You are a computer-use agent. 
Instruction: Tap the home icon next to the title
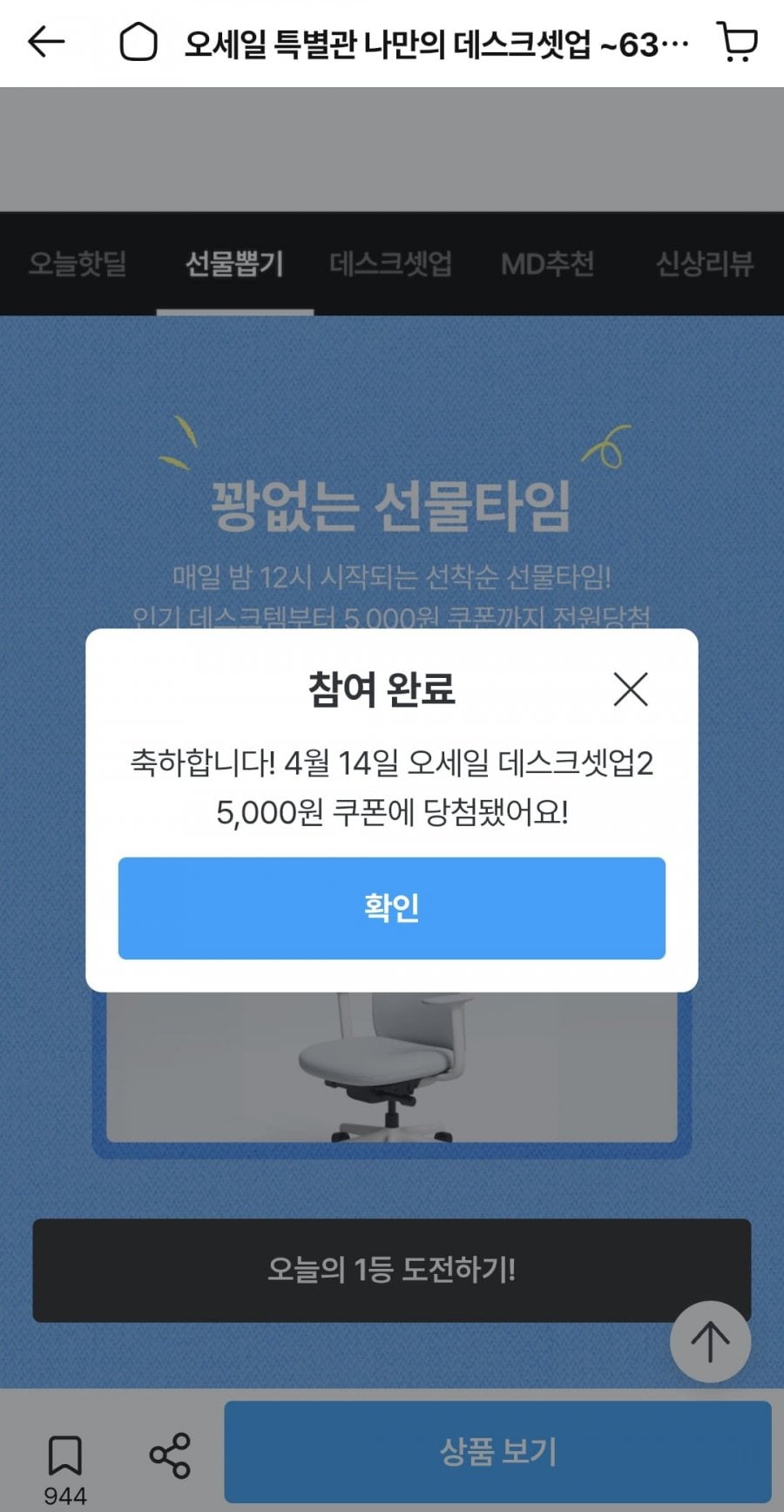click(x=139, y=39)
